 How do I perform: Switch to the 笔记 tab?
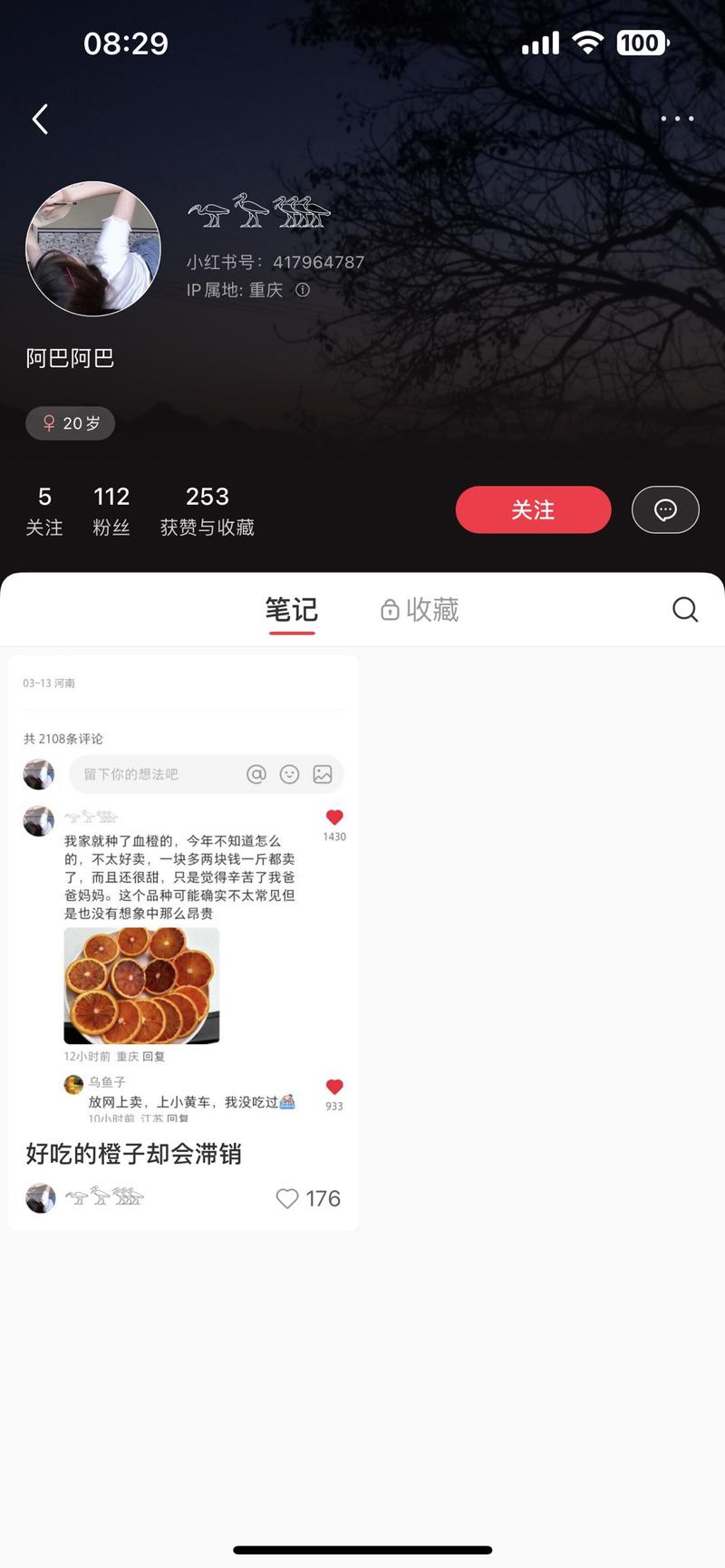(x=292, y=609)
